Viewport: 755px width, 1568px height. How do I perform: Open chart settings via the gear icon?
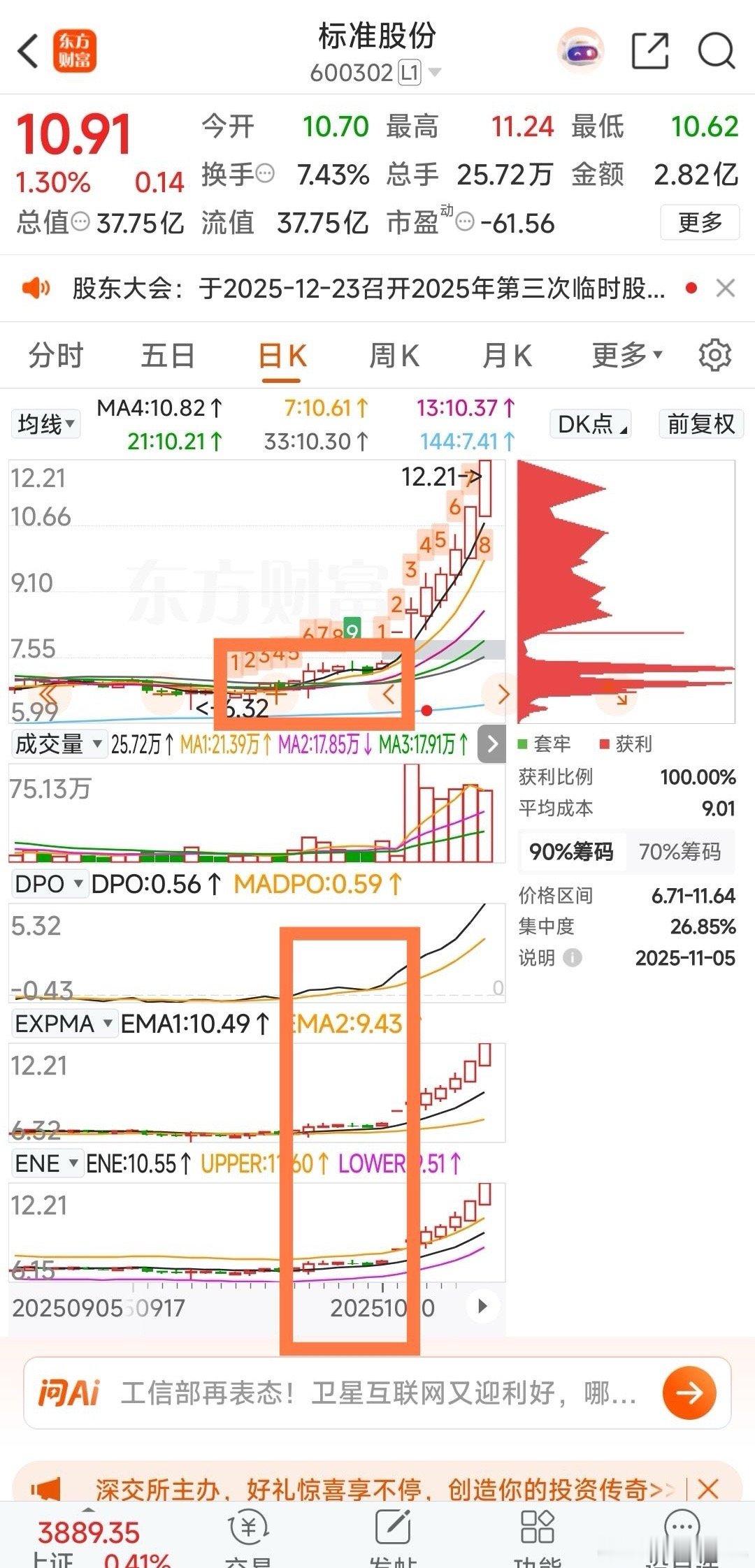click(715, 355)
